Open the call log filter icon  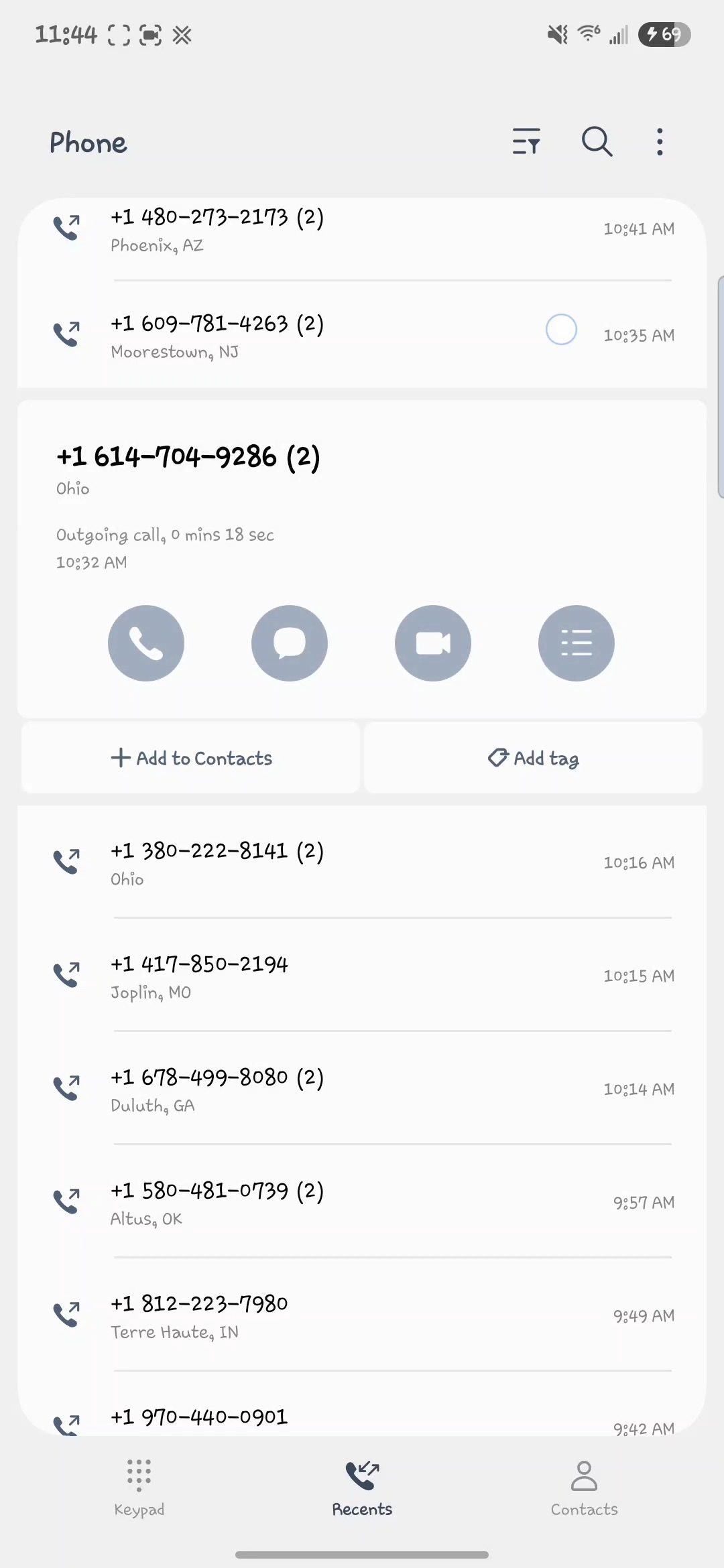[x=526, y=141]
